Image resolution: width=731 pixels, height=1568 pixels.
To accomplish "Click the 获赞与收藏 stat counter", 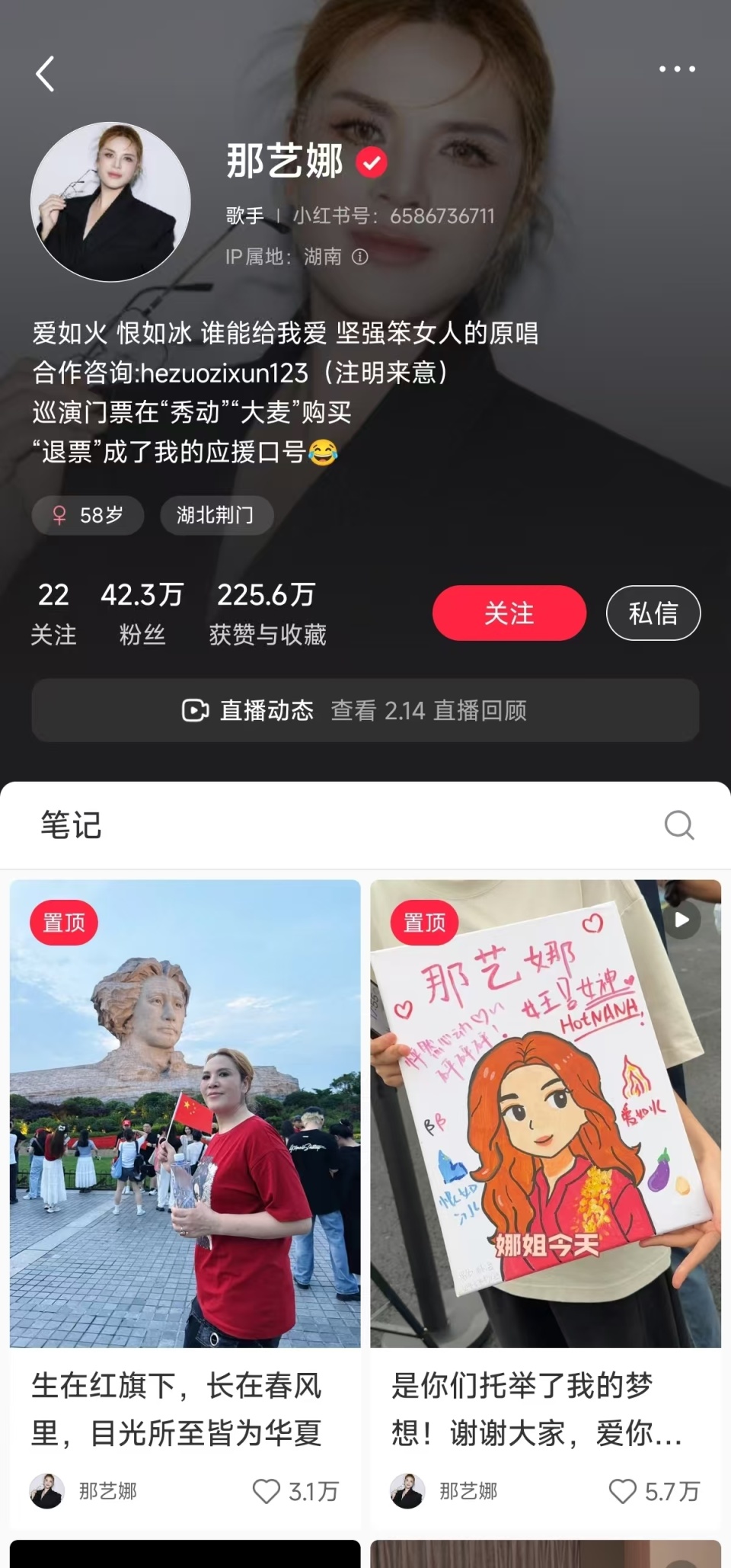I will click(268, 611).
